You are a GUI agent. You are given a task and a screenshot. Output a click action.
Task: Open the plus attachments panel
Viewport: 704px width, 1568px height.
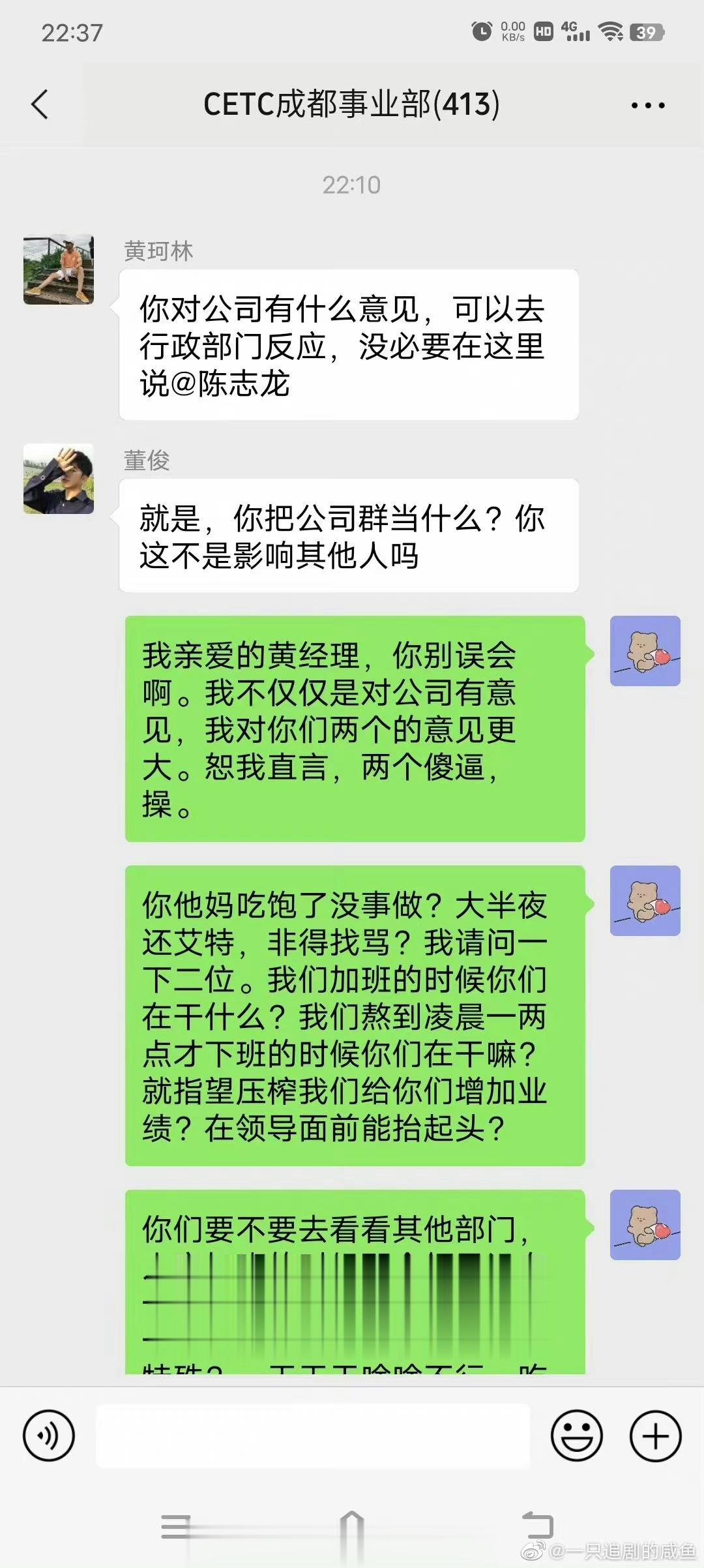[655, 1435]
